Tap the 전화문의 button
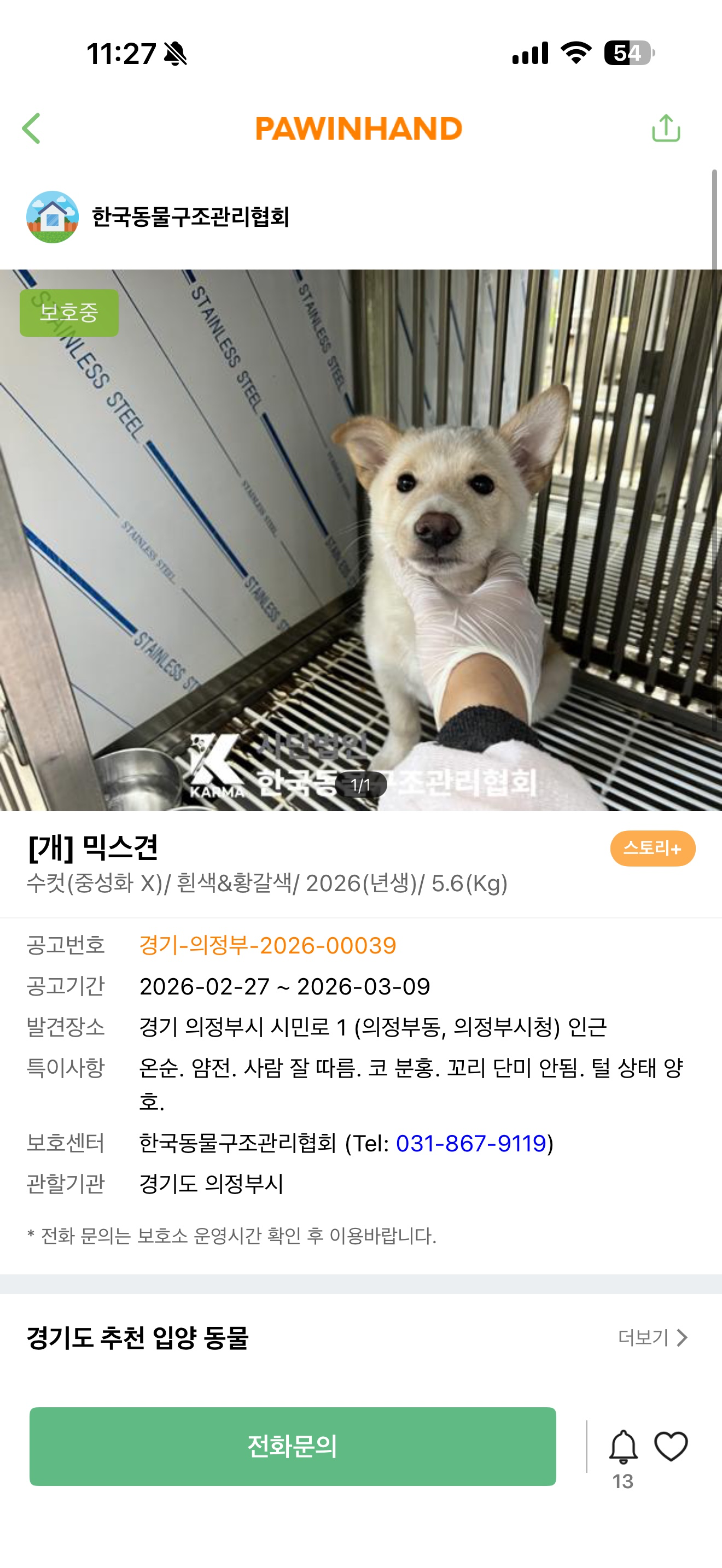This screenshot has height=1568, width=722. (293, 1446)
